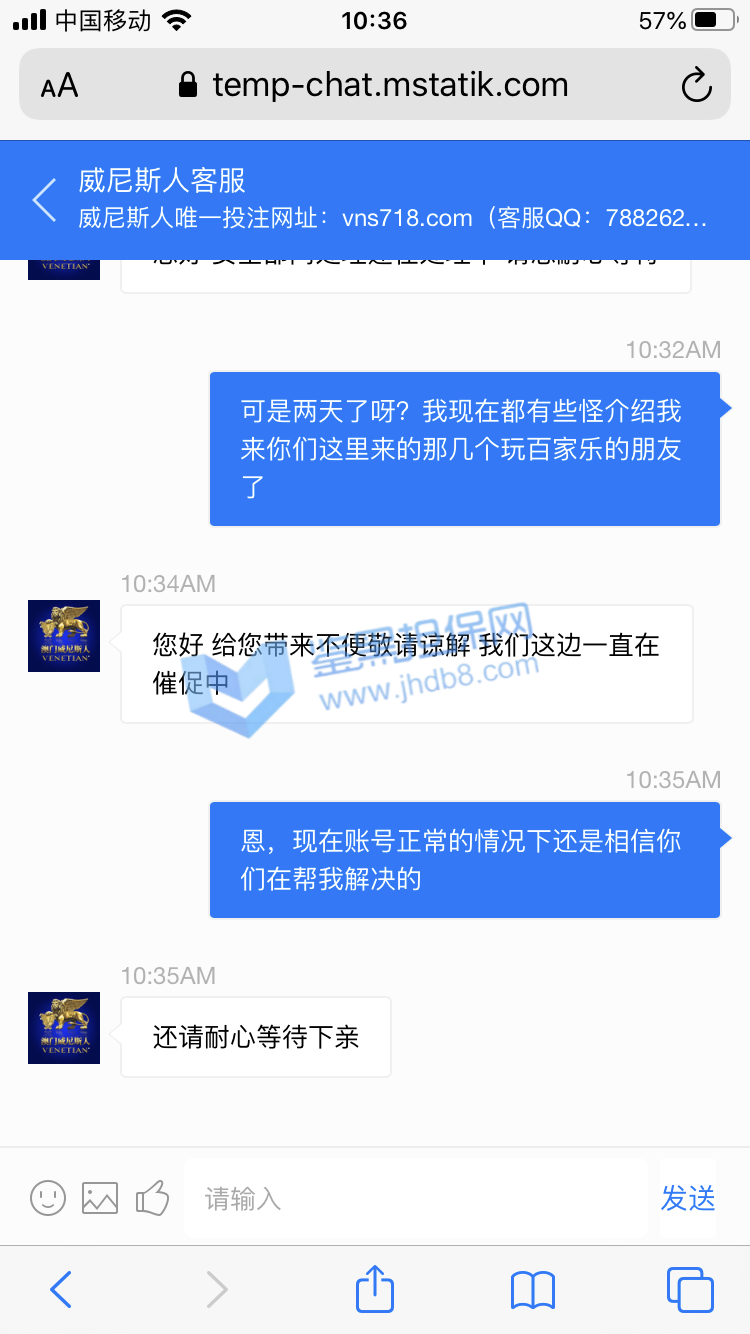750x1334 pixels.
Task: Focus the 请输入 message field
Action: coord(415,1199)
